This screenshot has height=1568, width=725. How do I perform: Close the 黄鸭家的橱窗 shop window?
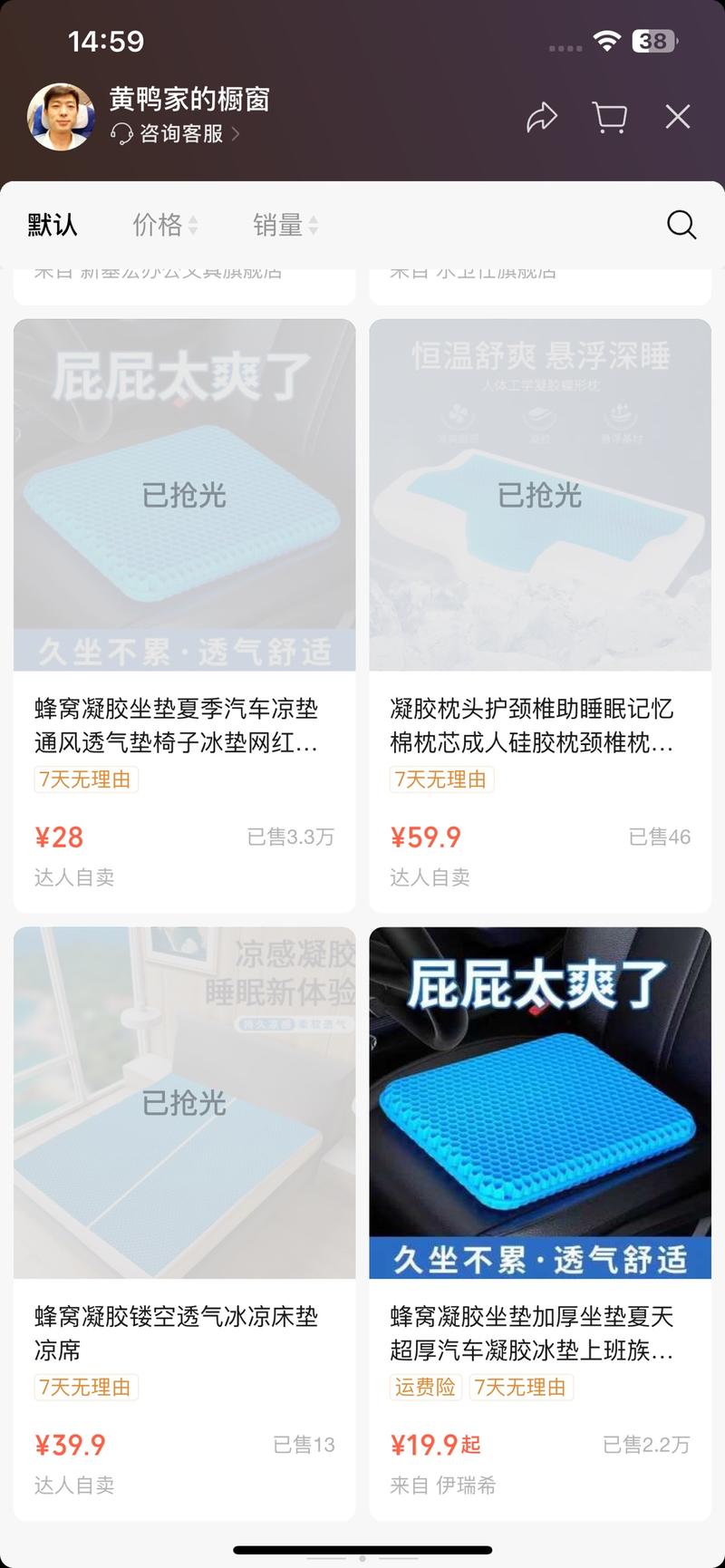coord(677,117)
